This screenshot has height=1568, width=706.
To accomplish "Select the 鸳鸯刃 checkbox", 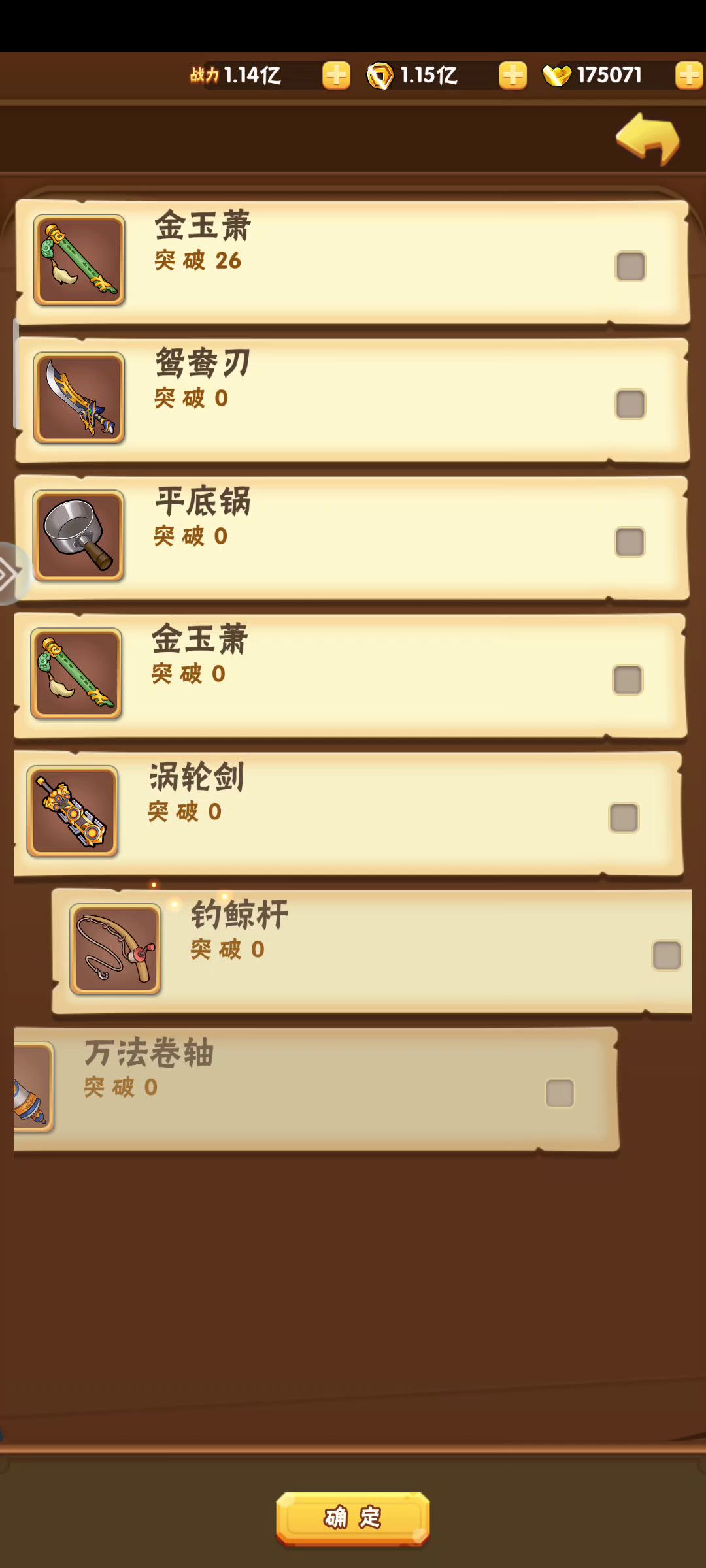I will [x=630, y=404].
